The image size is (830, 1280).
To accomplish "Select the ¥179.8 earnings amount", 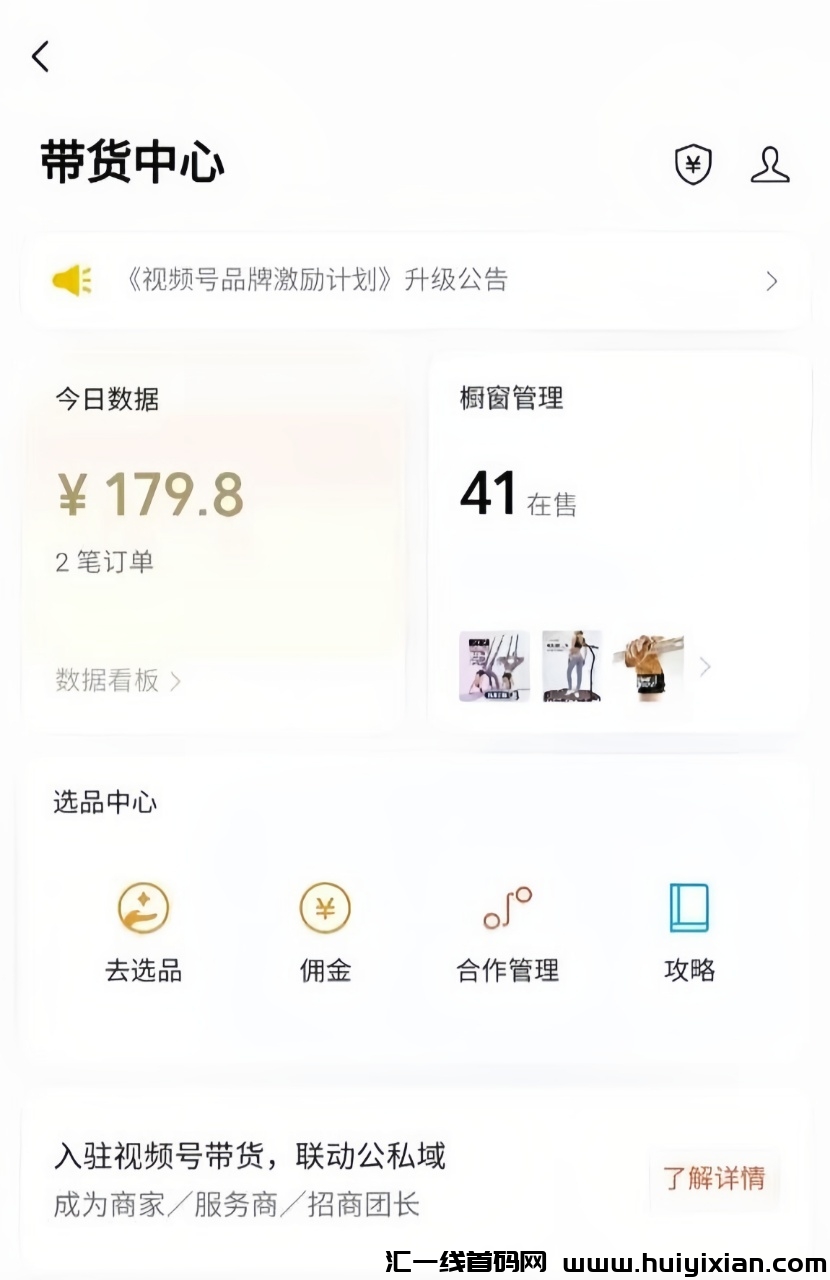I will click(150, 492).
